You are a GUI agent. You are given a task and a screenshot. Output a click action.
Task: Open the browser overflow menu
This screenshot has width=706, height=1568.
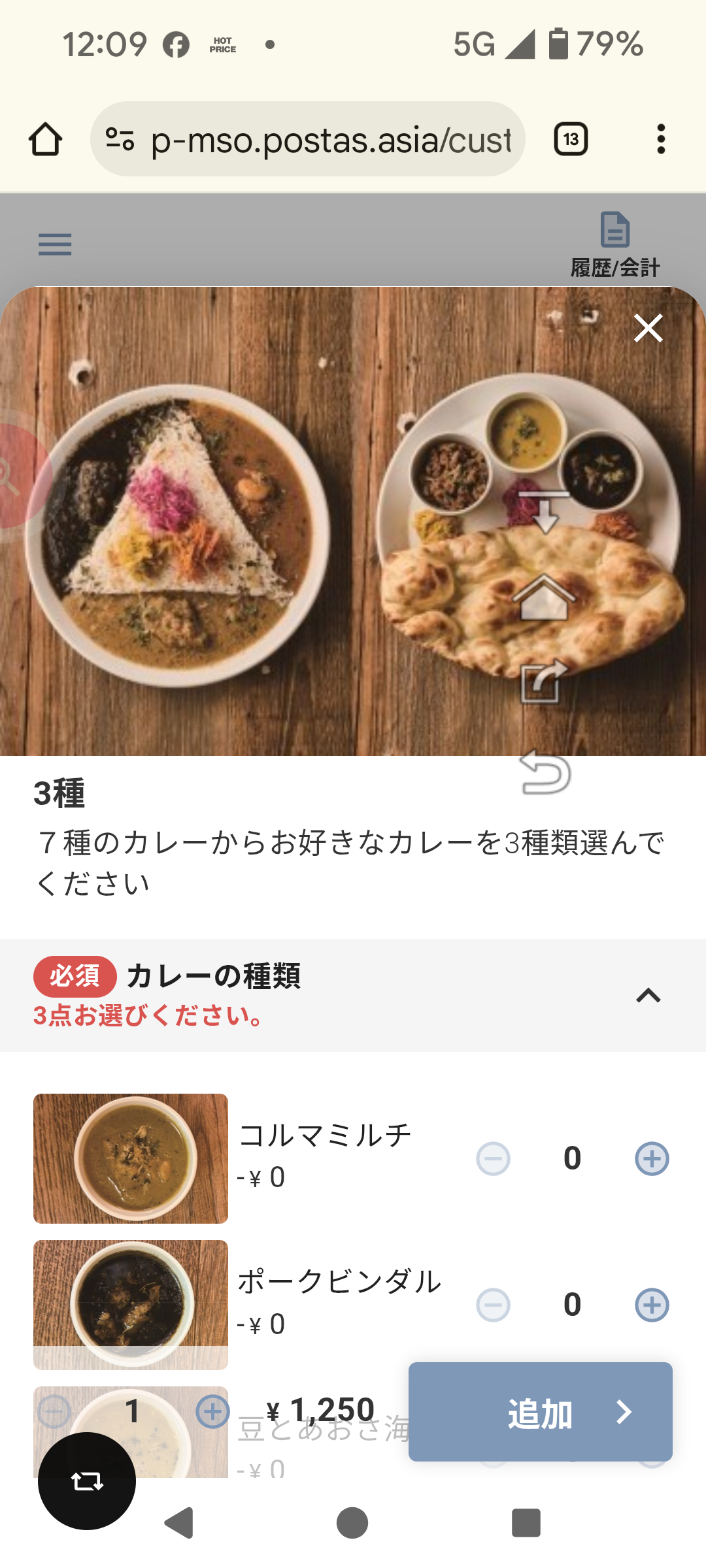pos(661,139)
